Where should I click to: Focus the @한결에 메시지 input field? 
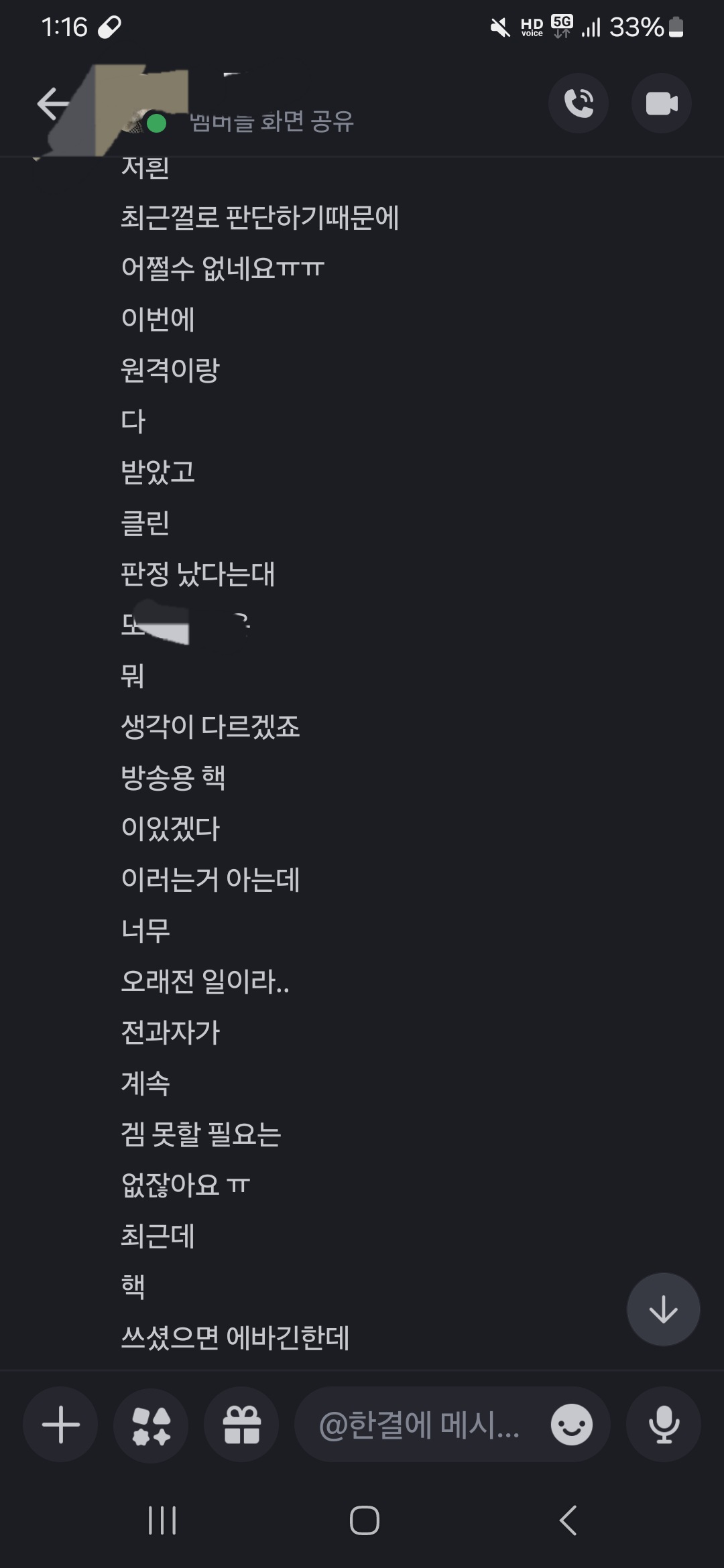tap(419, 1425)
